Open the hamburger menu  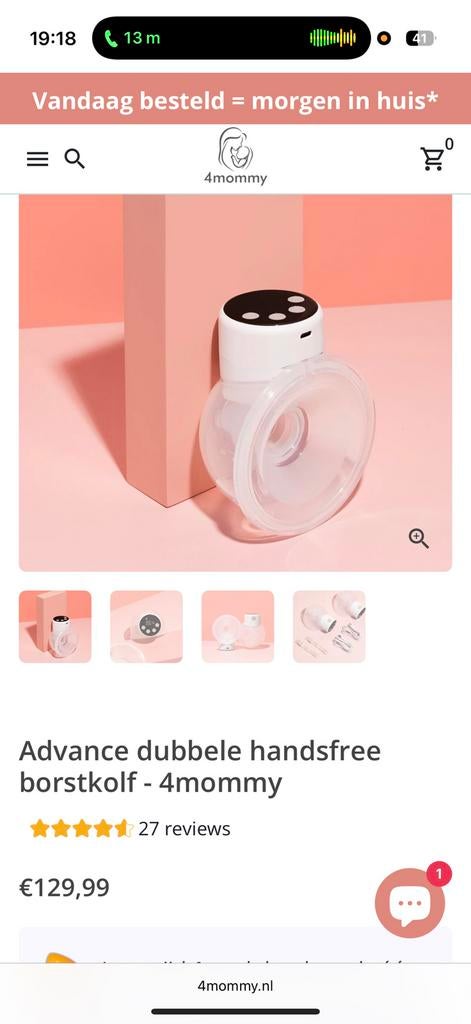click(37, 159)
